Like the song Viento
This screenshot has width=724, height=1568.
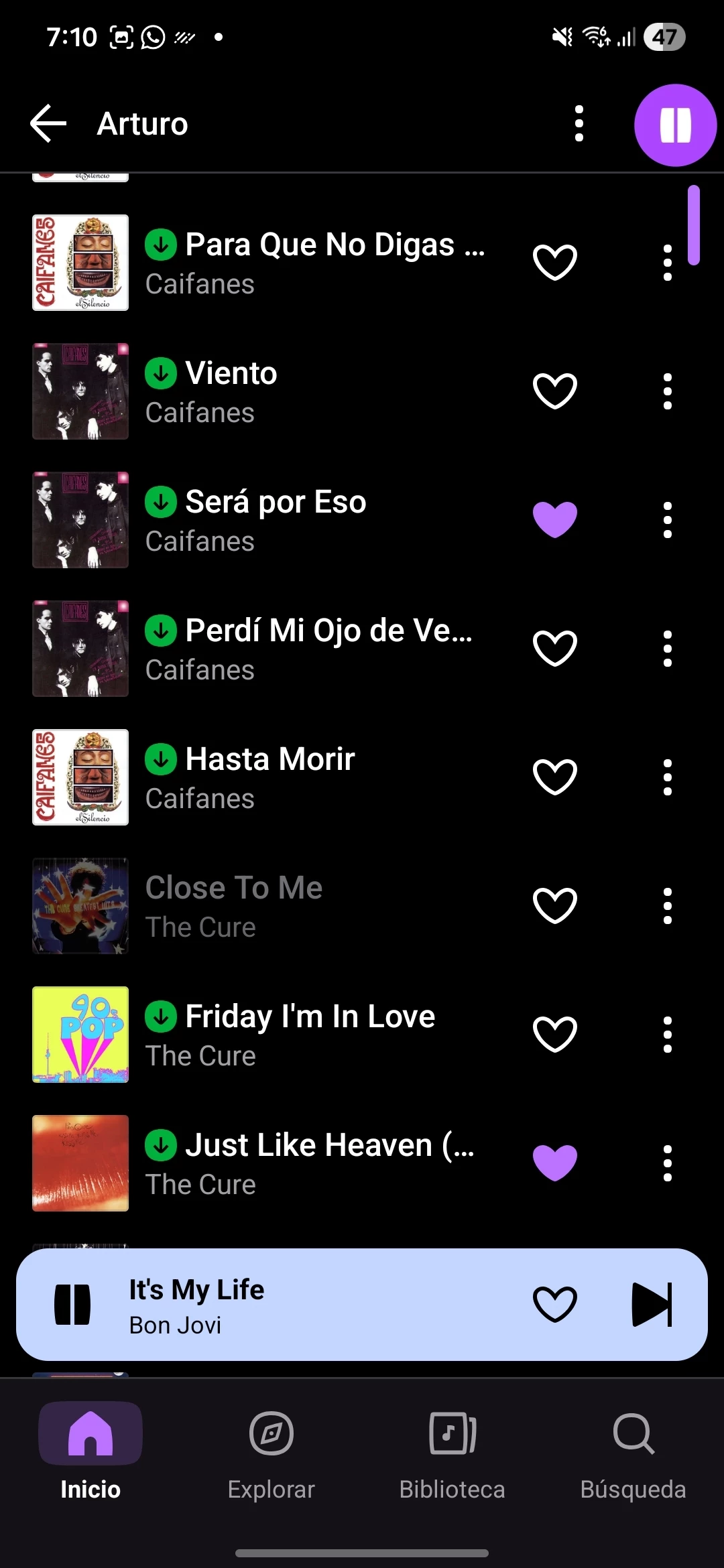point(554,391)
